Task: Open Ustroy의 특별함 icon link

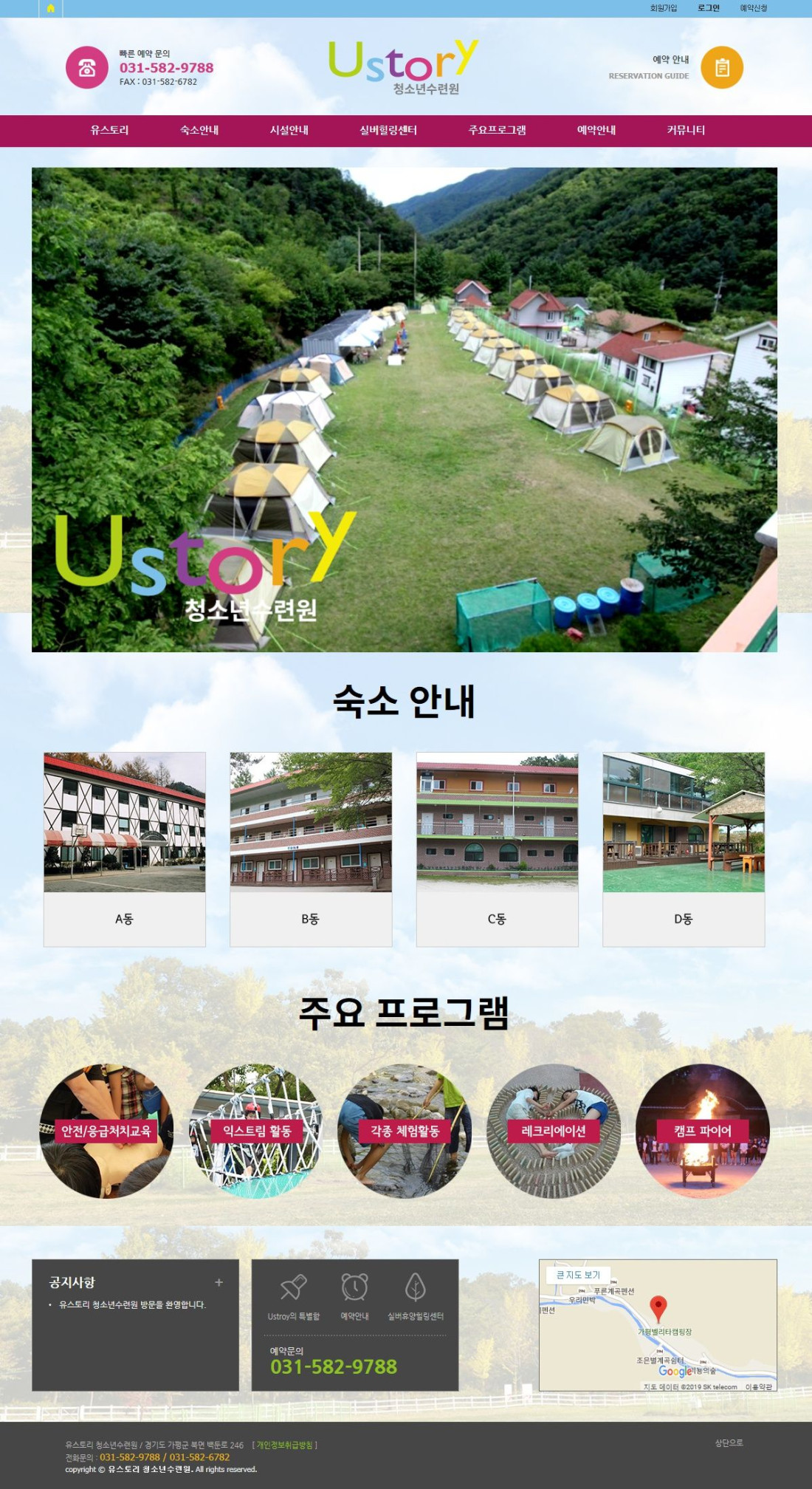Action: pos(293,1296)
